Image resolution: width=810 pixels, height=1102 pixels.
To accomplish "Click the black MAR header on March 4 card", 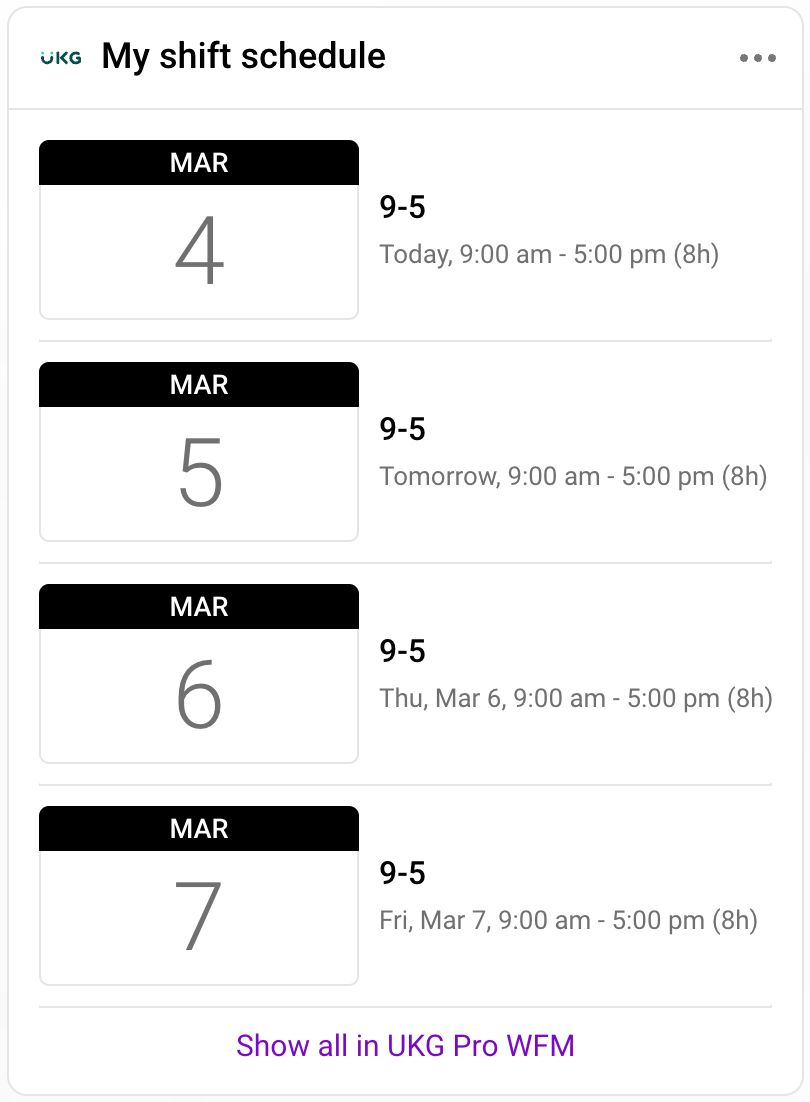I will 199,162.
